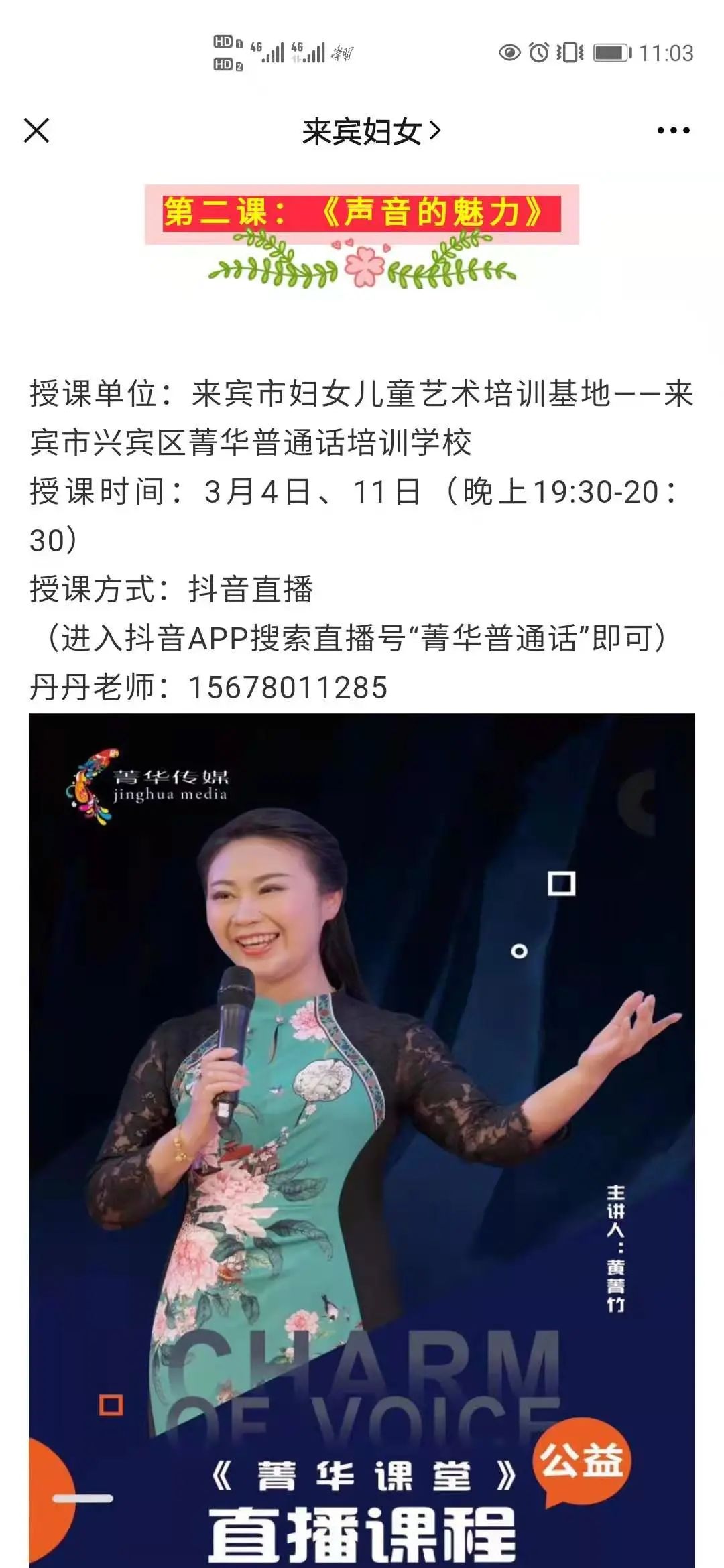This screenshot has width=724, height=1568.
Task: Close the article page
Action: click(x=37, y=131)
